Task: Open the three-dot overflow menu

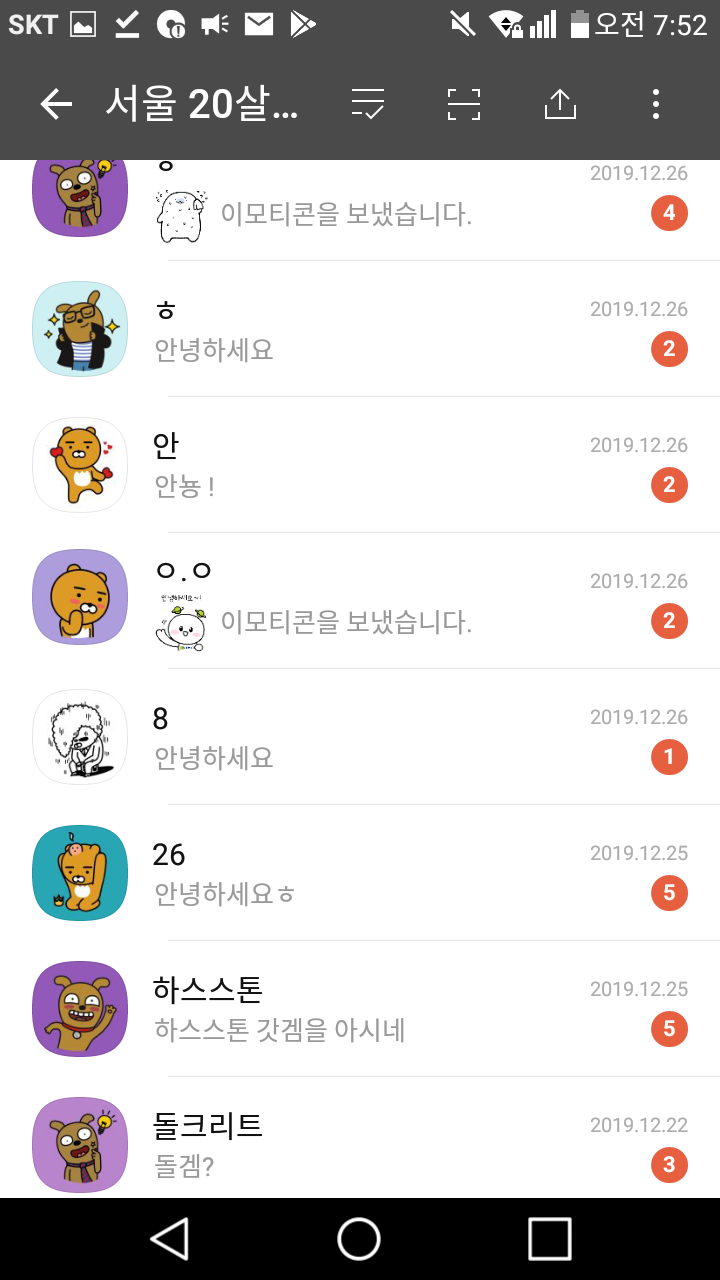Action: [655, 103]
